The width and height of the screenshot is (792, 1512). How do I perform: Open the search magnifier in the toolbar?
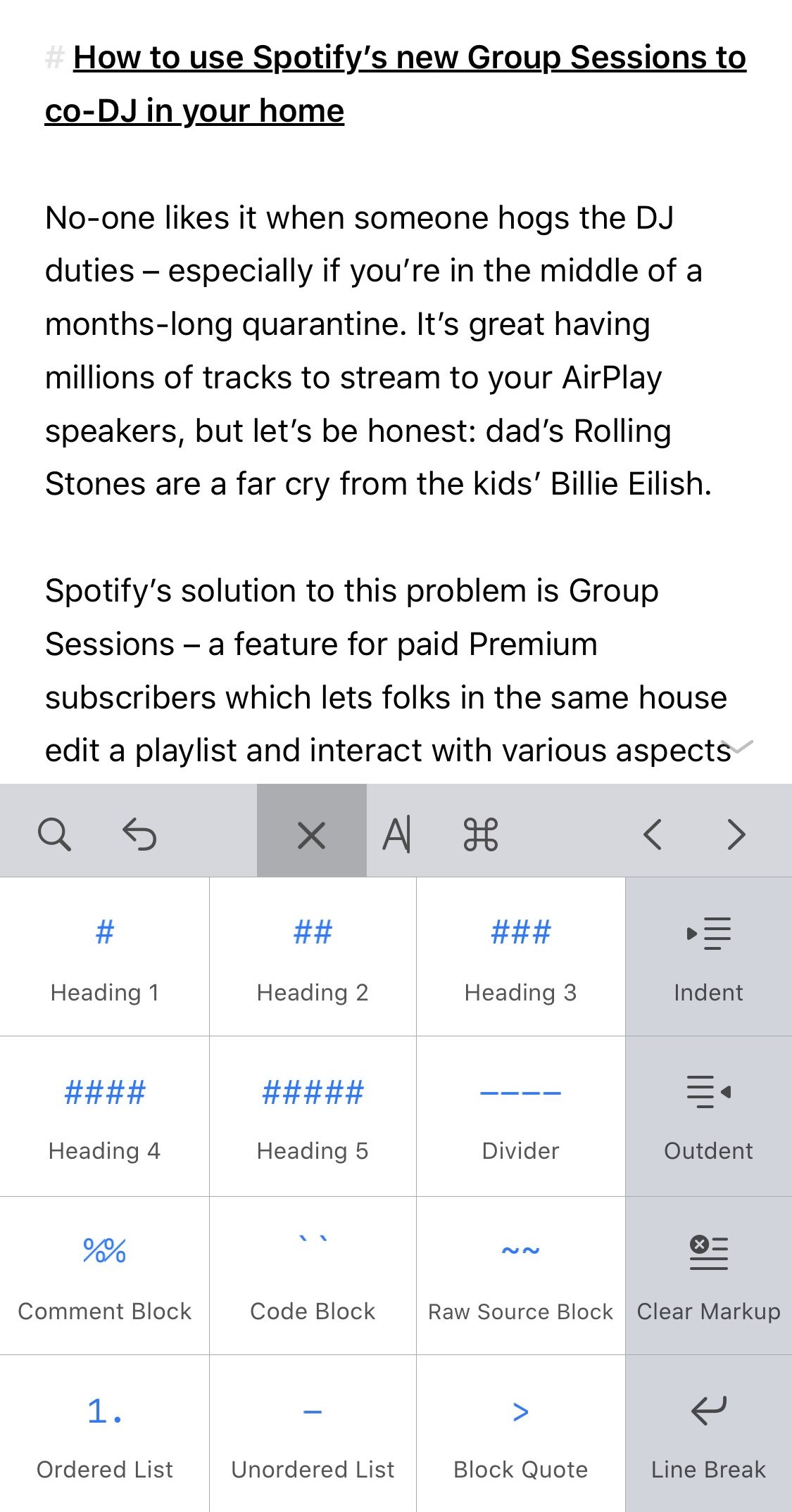[x=54, y=834]
